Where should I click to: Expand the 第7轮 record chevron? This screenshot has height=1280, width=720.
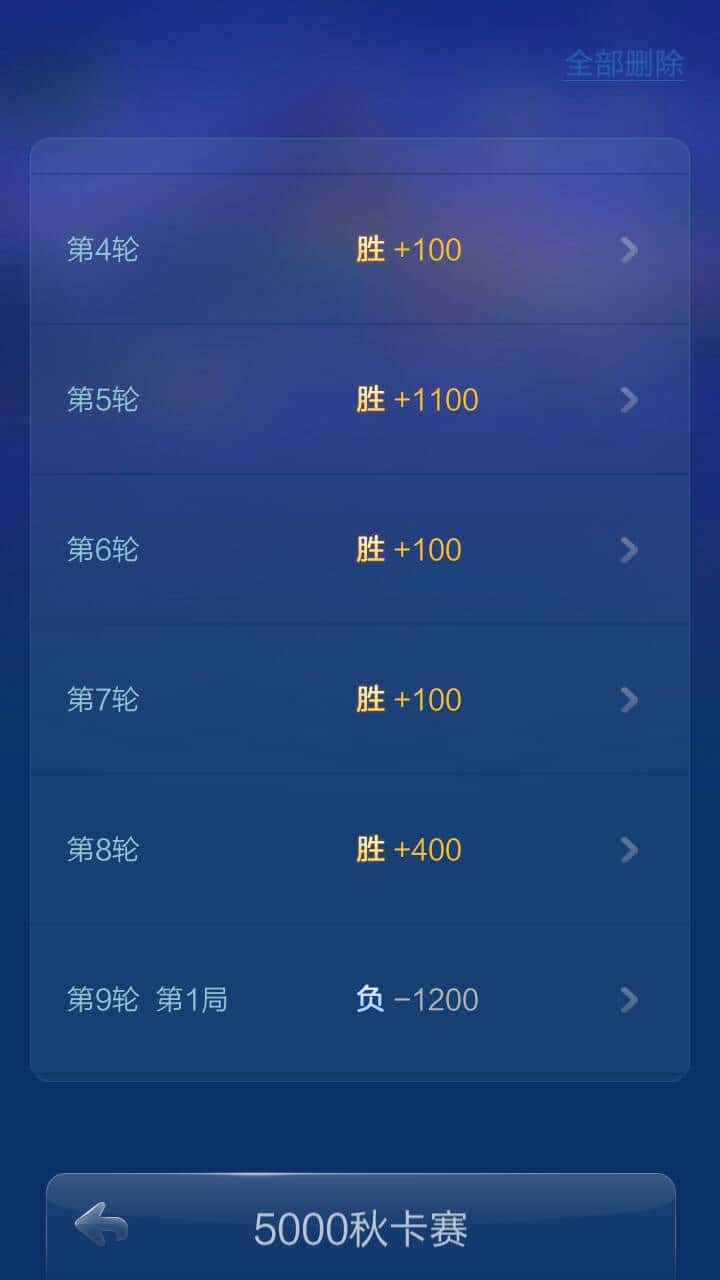click(x=629, y=699)
